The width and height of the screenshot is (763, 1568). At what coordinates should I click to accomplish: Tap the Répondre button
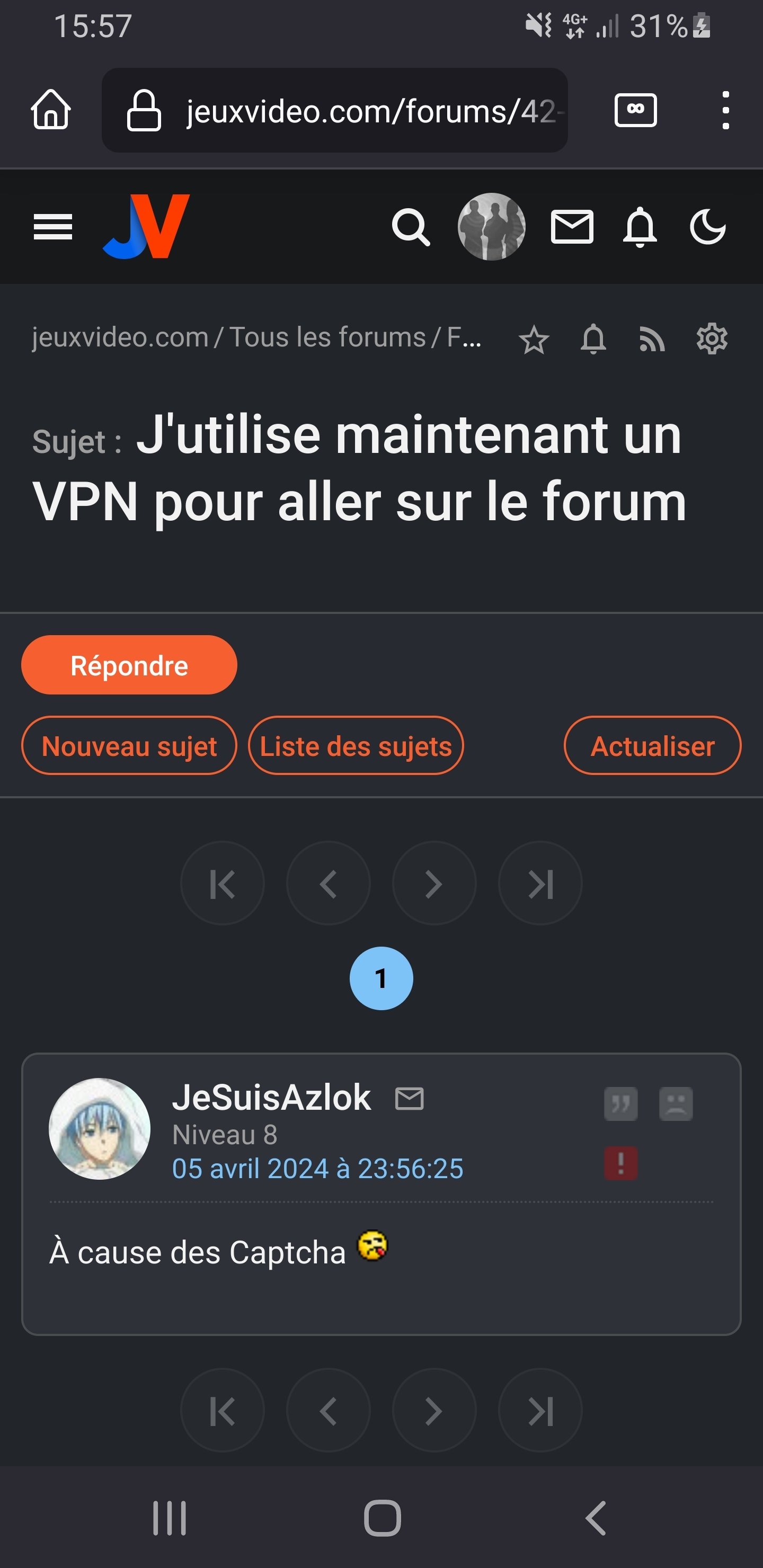129,665
